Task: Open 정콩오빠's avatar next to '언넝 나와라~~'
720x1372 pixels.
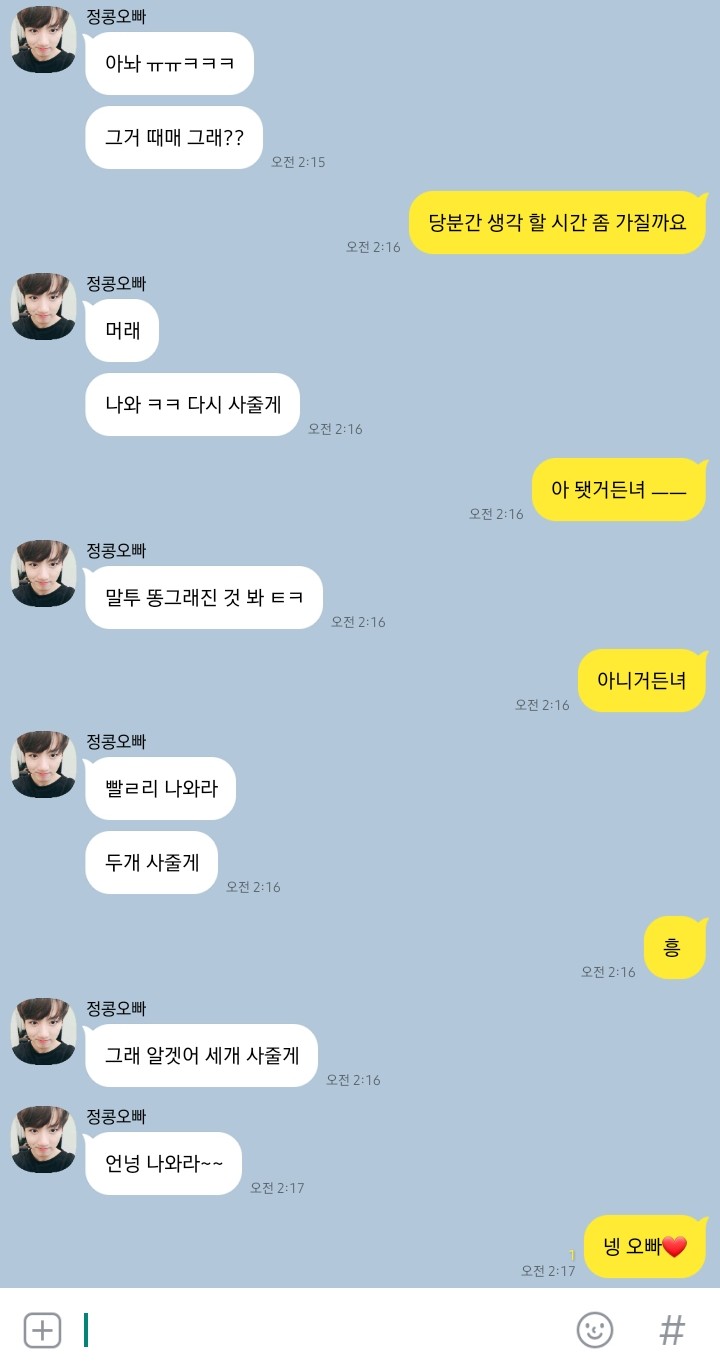Action: [x=43, y=1140]
